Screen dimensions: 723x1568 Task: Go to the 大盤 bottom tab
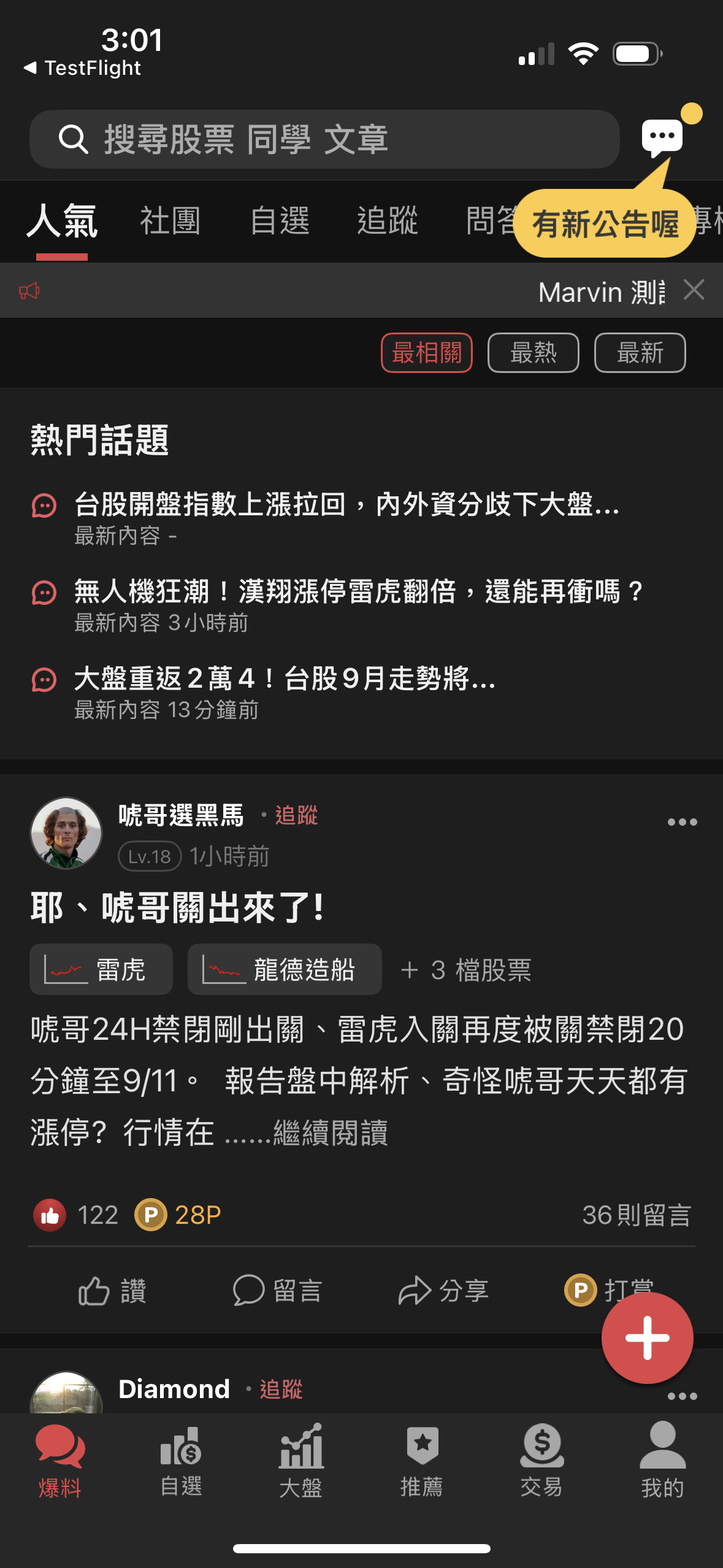click(x=301, y=1460)
